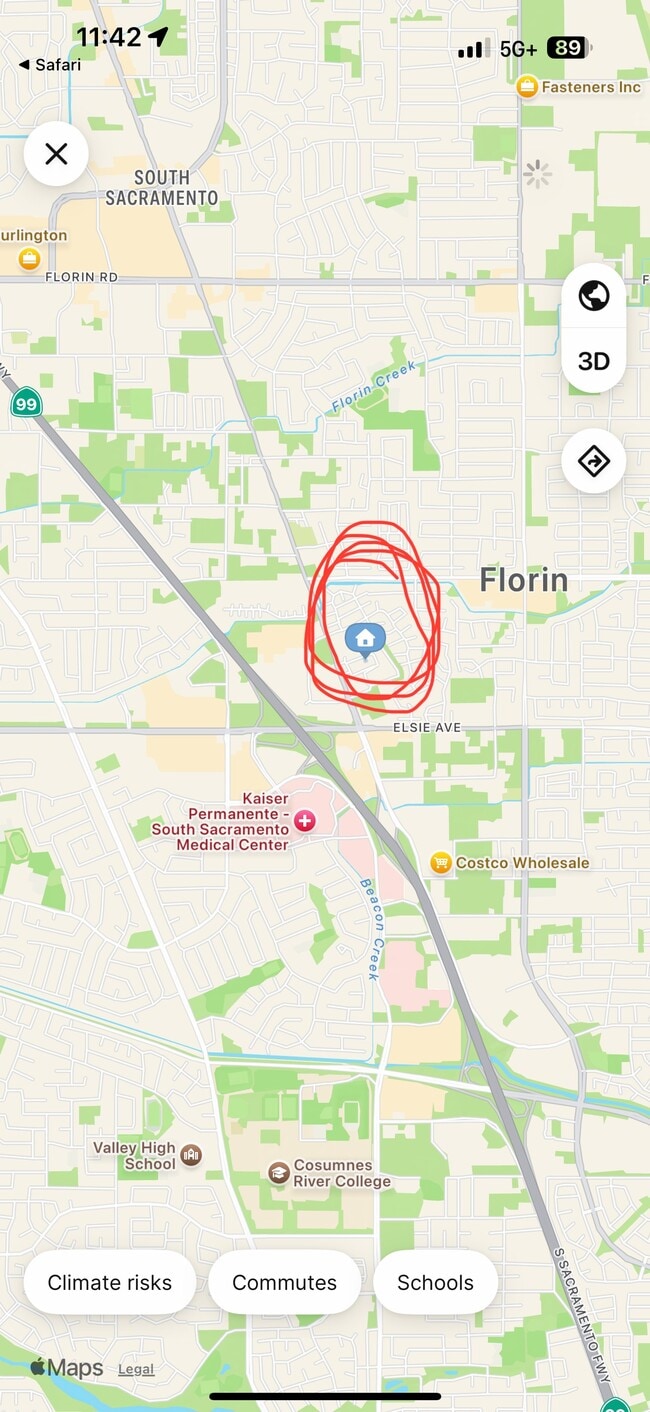Show nearby Schools
The image size is (650, 1412).
point(435,1283)
